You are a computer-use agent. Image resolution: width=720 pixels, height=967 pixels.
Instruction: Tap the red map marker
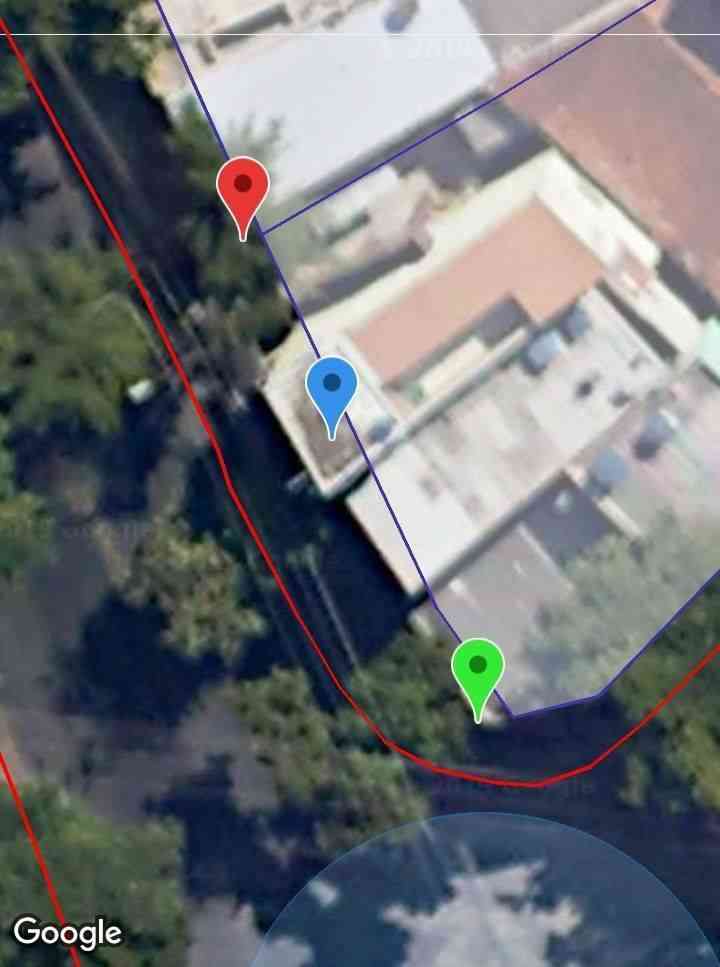pos(243,188)
